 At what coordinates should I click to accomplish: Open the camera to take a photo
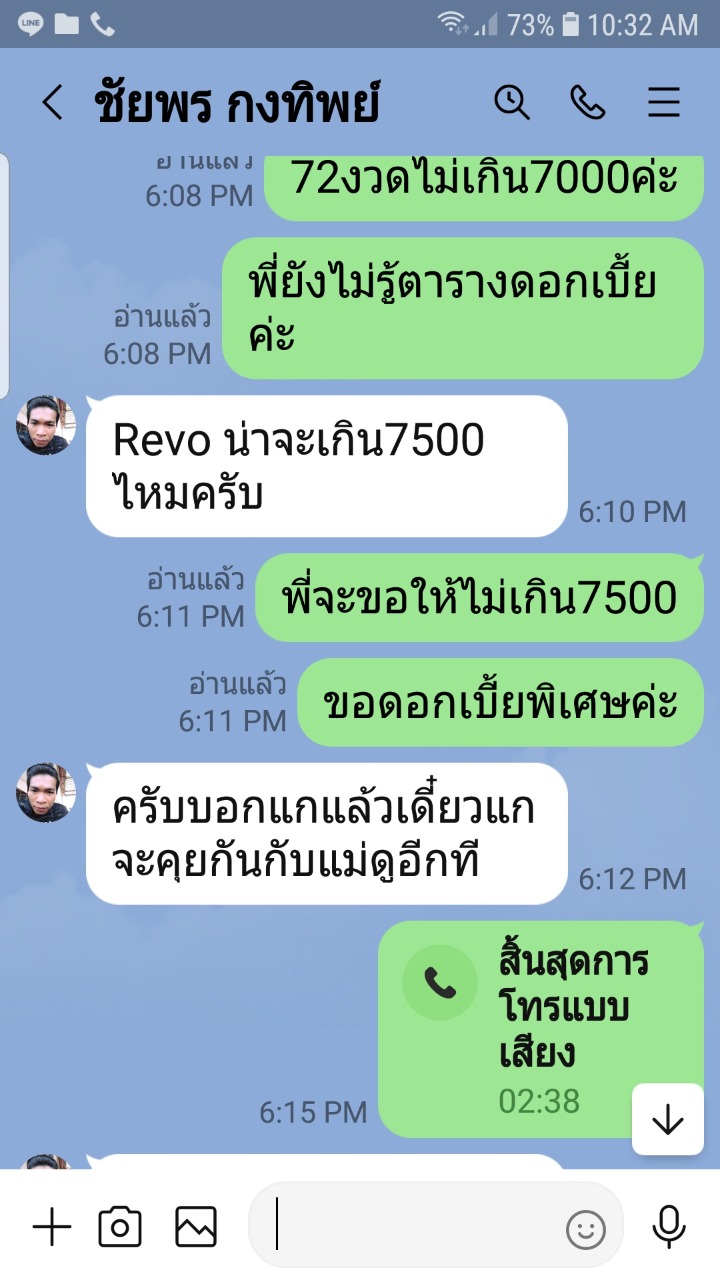(119, 1226)
